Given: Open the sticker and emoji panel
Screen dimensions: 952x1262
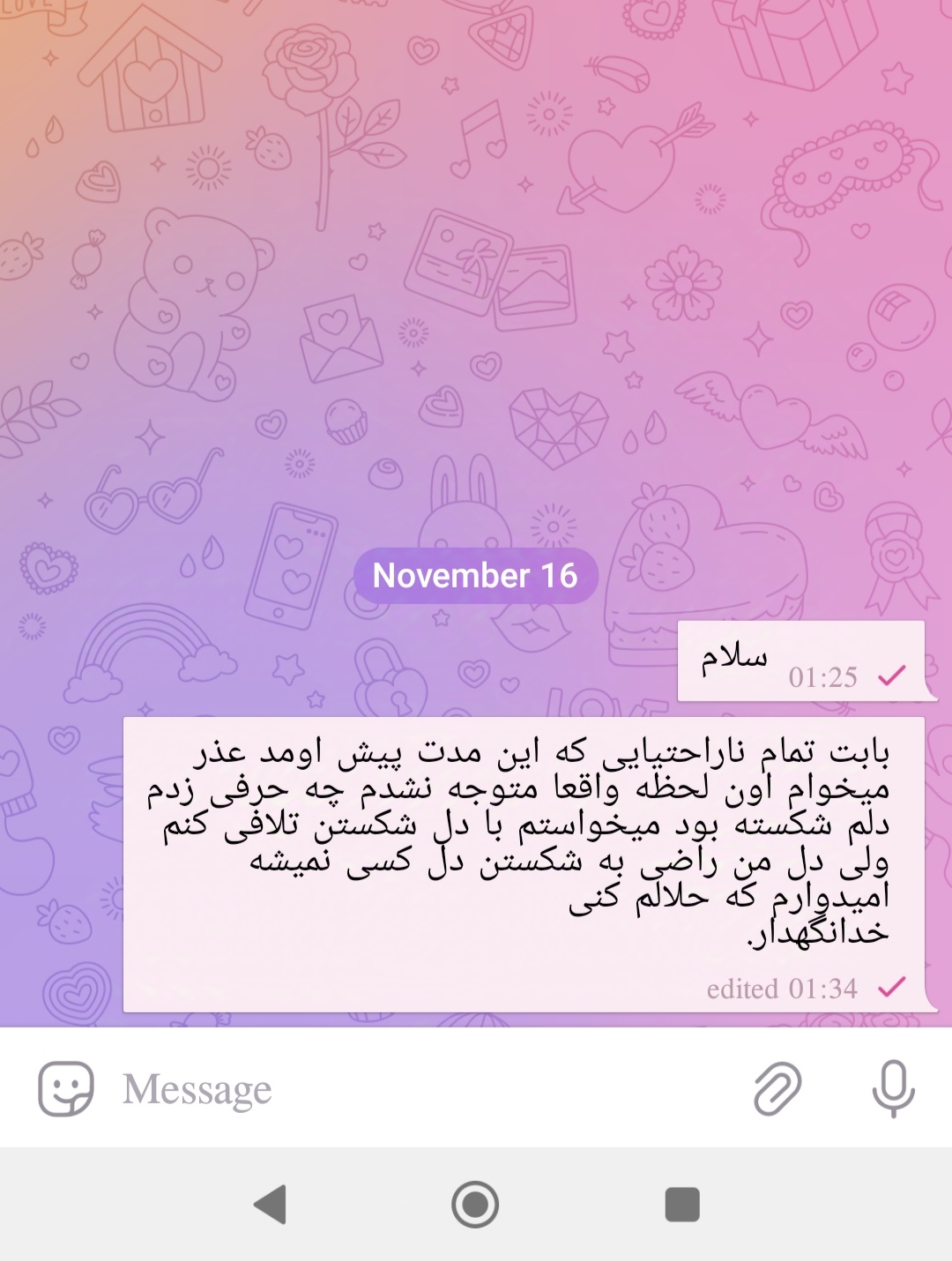Looking at the screenshot, I should point(65,1089).
